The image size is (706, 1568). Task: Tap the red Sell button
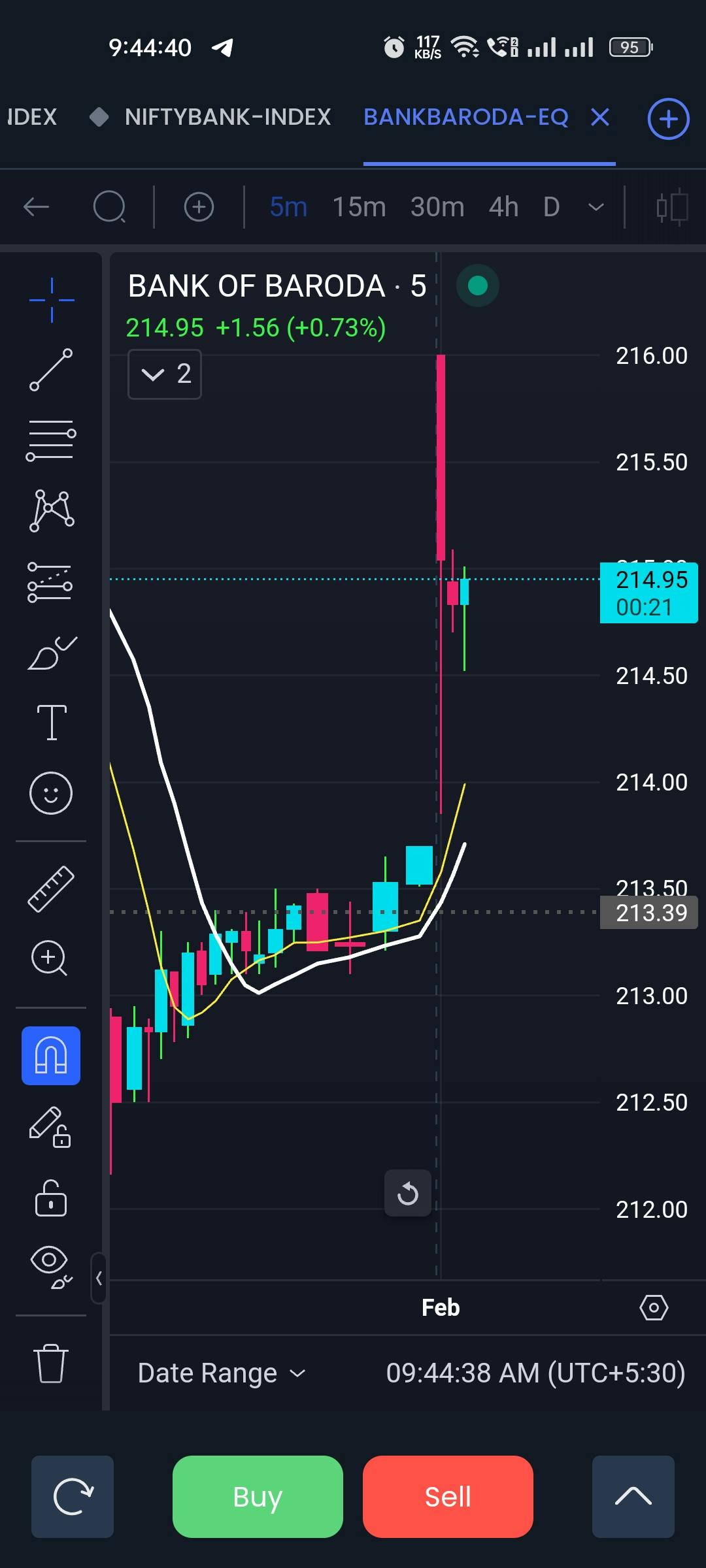tap(448, 1496)
